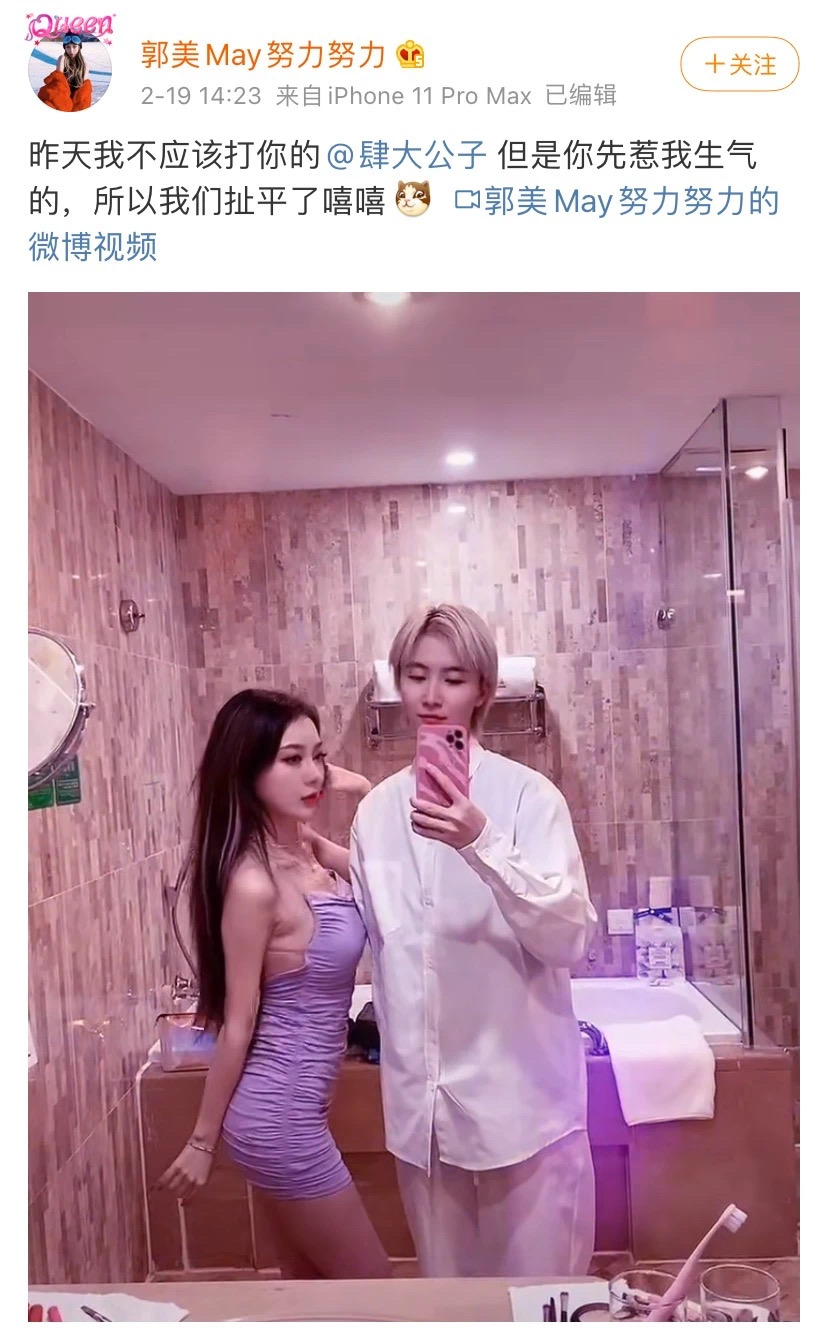Image resolution: width=828 pixels, height=1336 pixels.
Task: Open the mentioned user @肆大公子
Action: click(406, 155)
